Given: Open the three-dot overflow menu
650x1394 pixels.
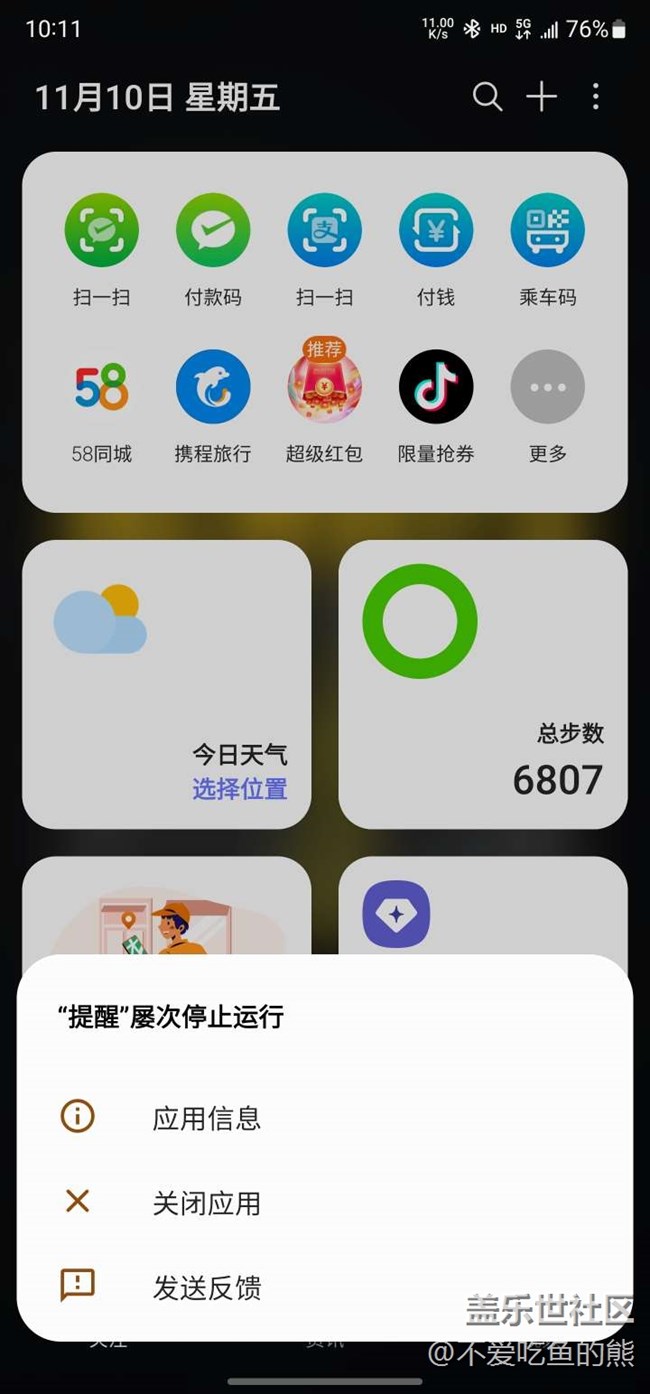Looking at the screenshot, I should [x=596, y=97].
